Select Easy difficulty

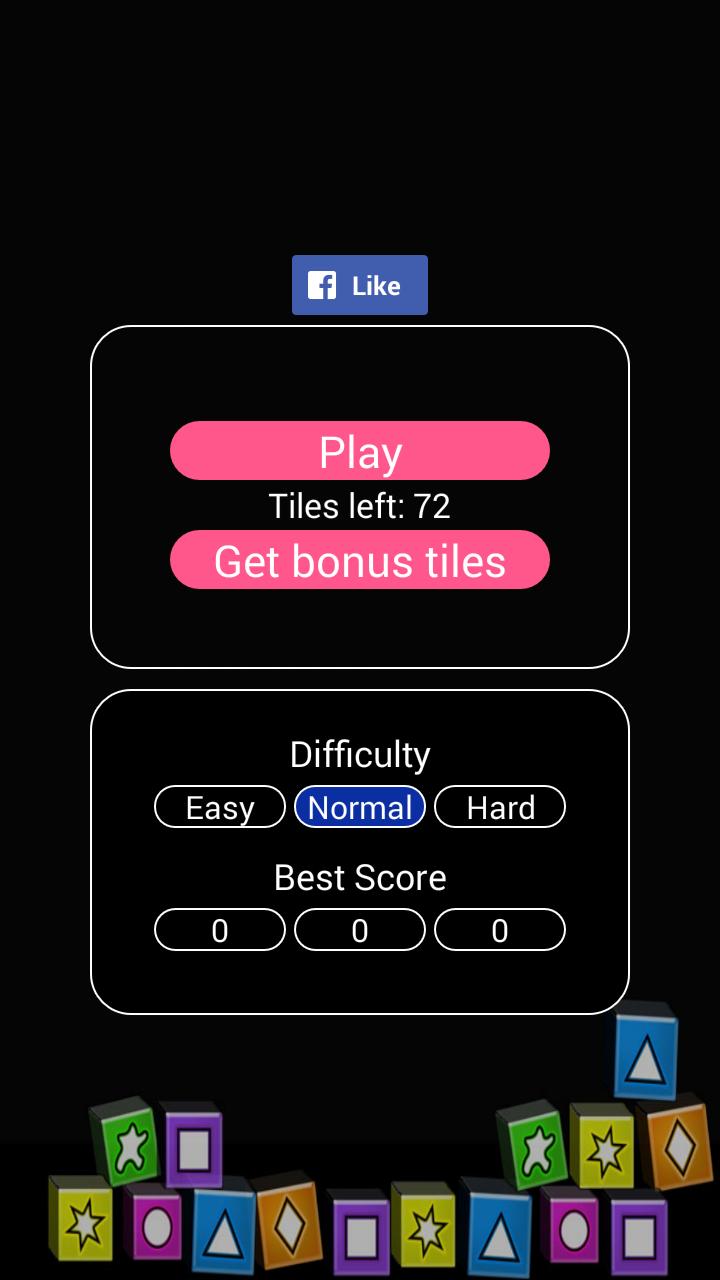(x=220, y=807)
